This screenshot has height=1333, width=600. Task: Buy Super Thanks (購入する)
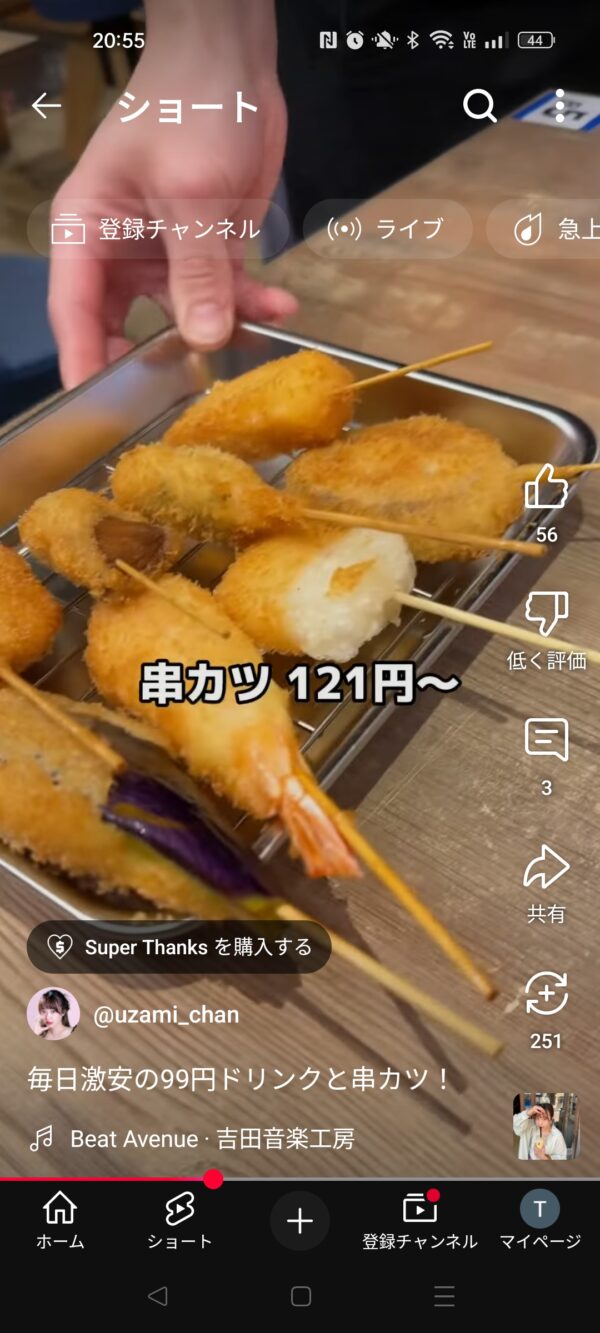tap(180, 947)
